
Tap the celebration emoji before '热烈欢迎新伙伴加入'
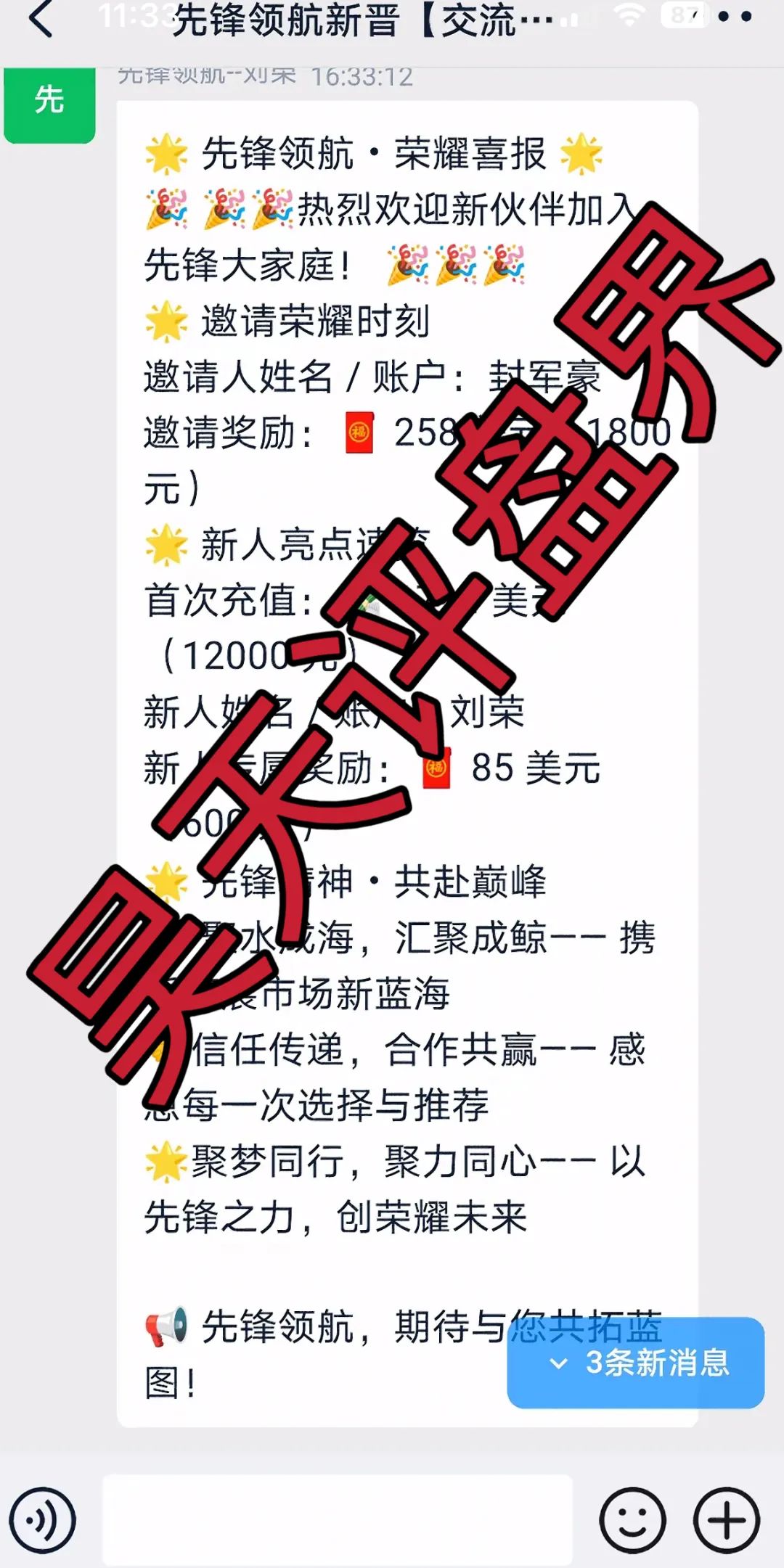click(166, 208)
